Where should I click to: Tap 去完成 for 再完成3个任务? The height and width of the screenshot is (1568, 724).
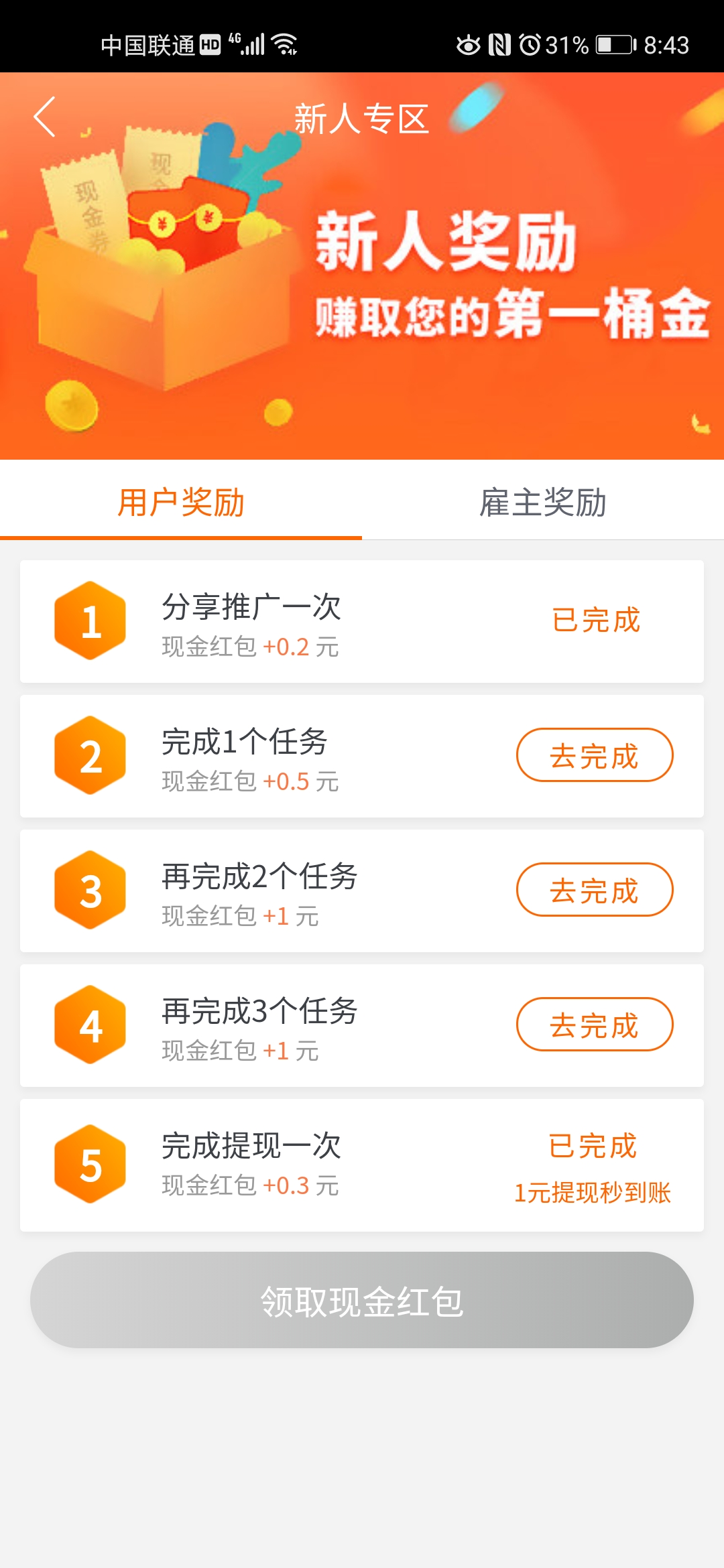point(594,1025)
